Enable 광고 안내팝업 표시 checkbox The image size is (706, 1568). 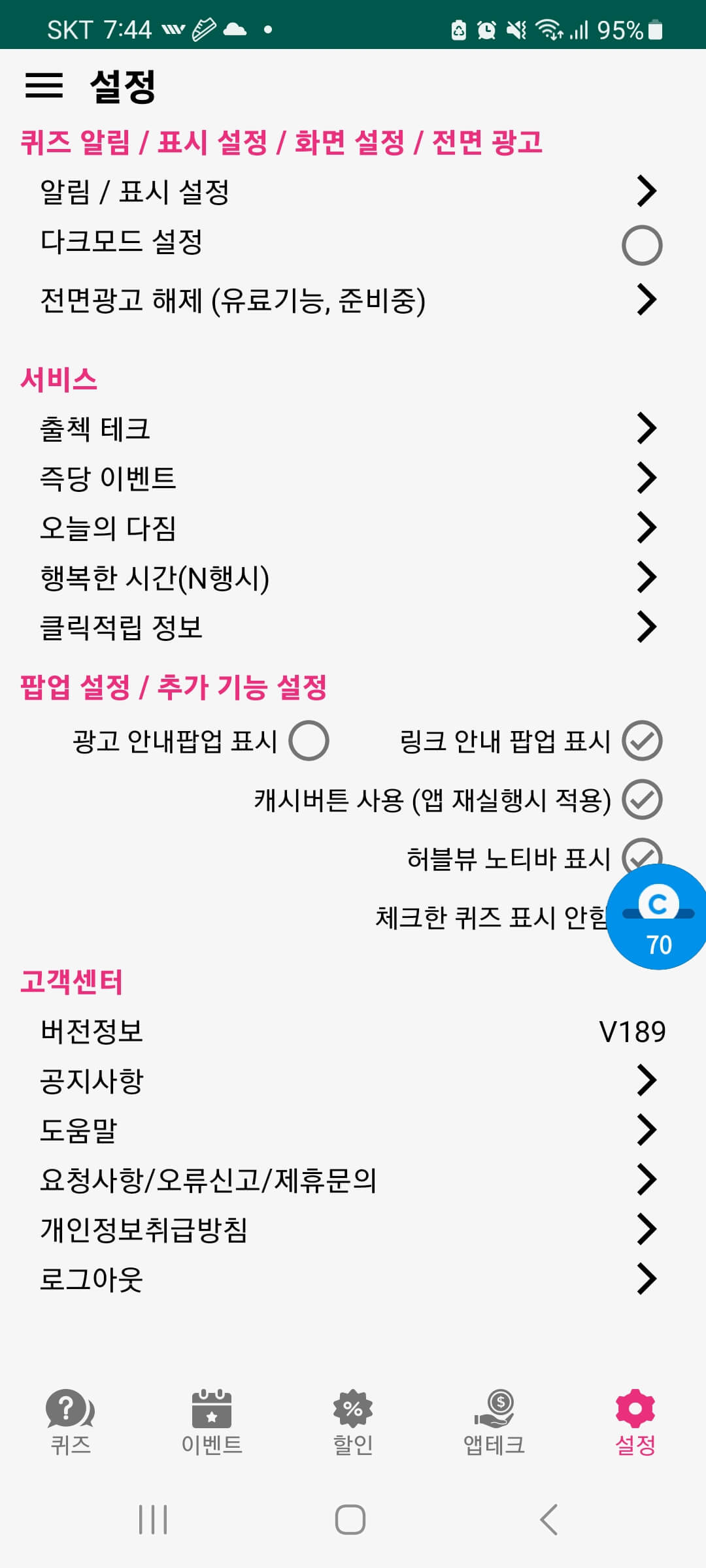pos(309,741)
